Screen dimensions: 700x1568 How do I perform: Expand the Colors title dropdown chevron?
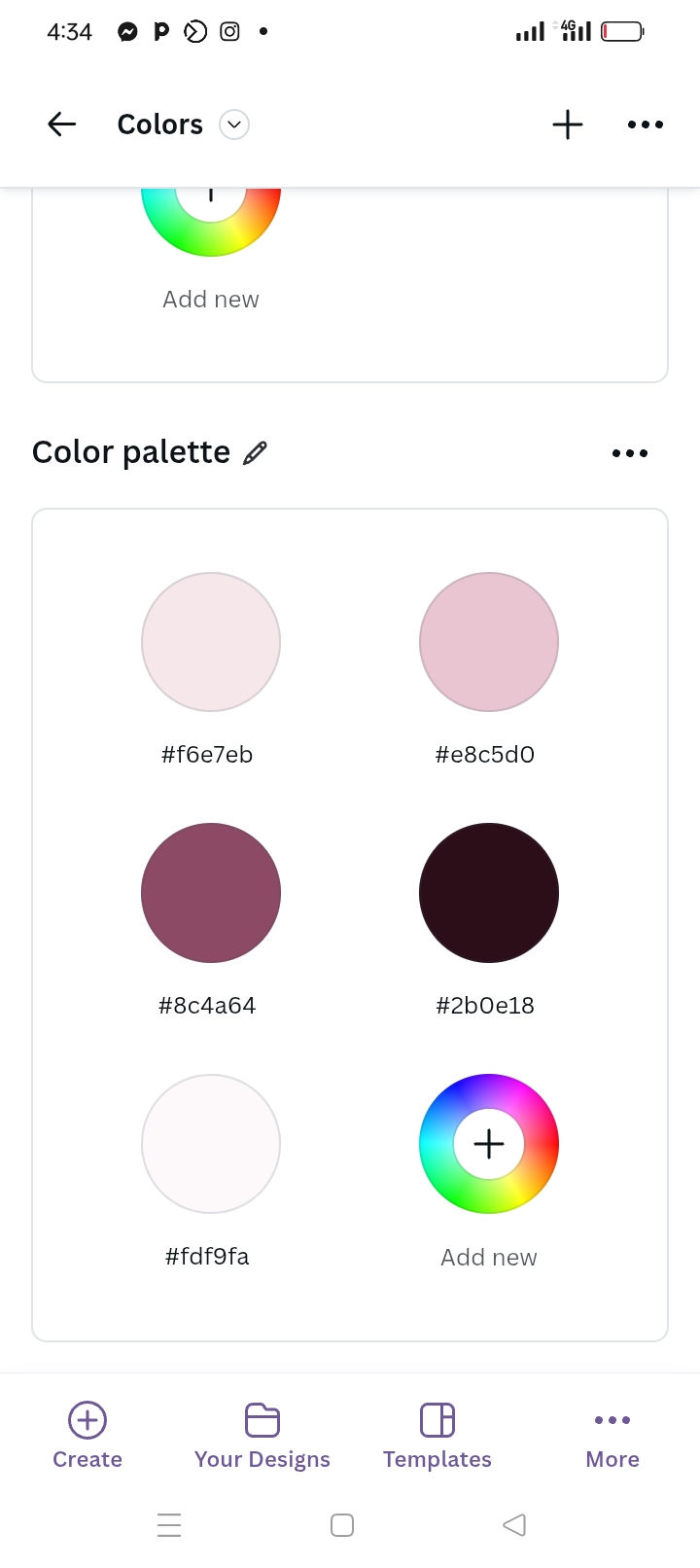[x=232, y=125]
